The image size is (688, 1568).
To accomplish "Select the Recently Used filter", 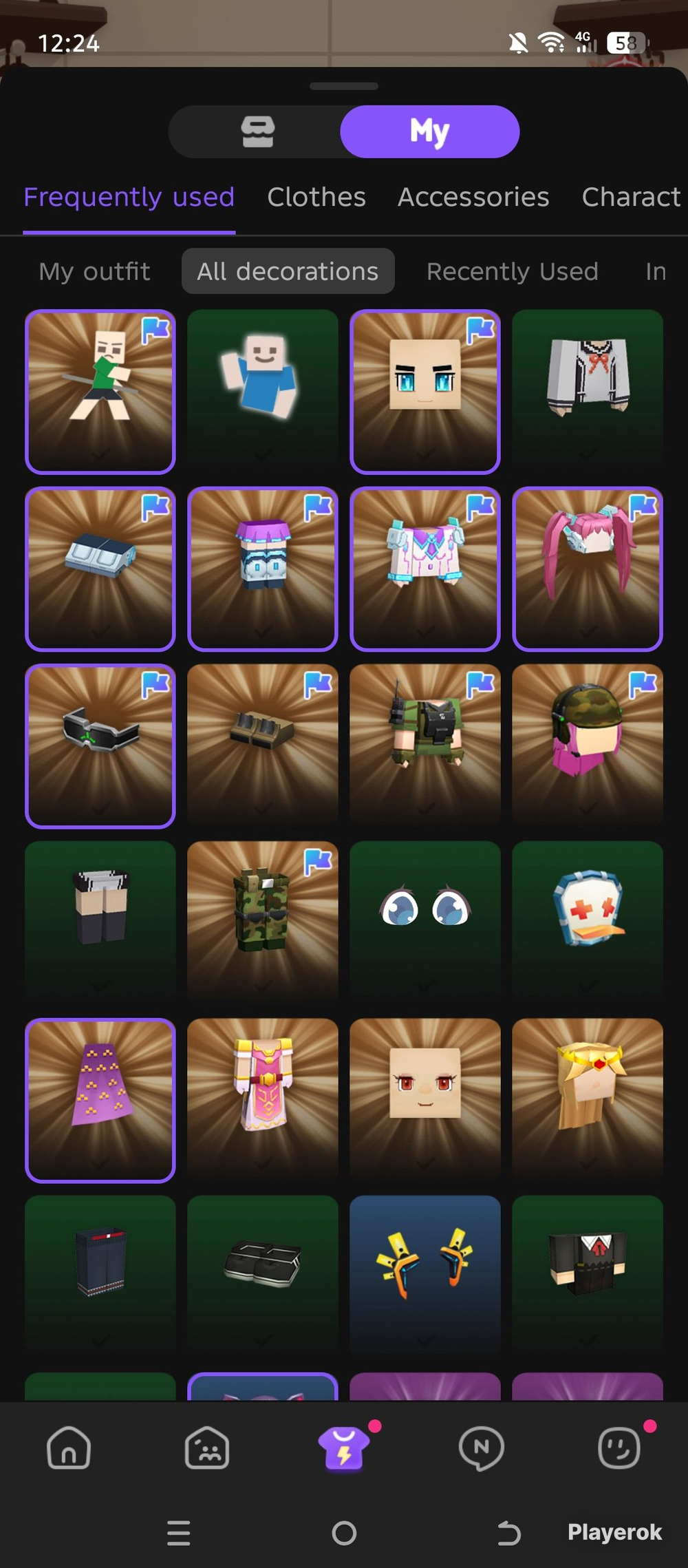I will tap(512, 271).
